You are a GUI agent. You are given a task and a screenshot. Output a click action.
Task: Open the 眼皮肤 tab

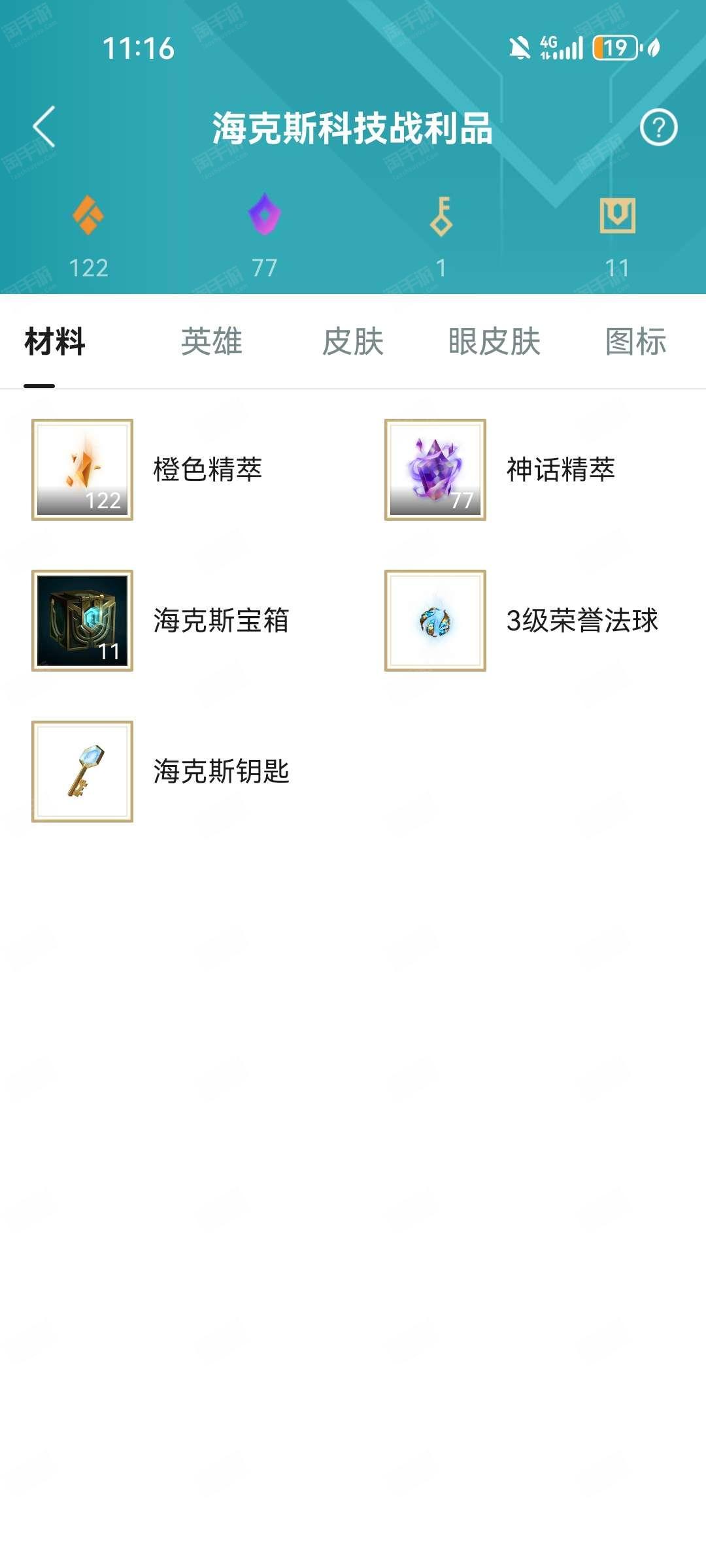[494, 342]
